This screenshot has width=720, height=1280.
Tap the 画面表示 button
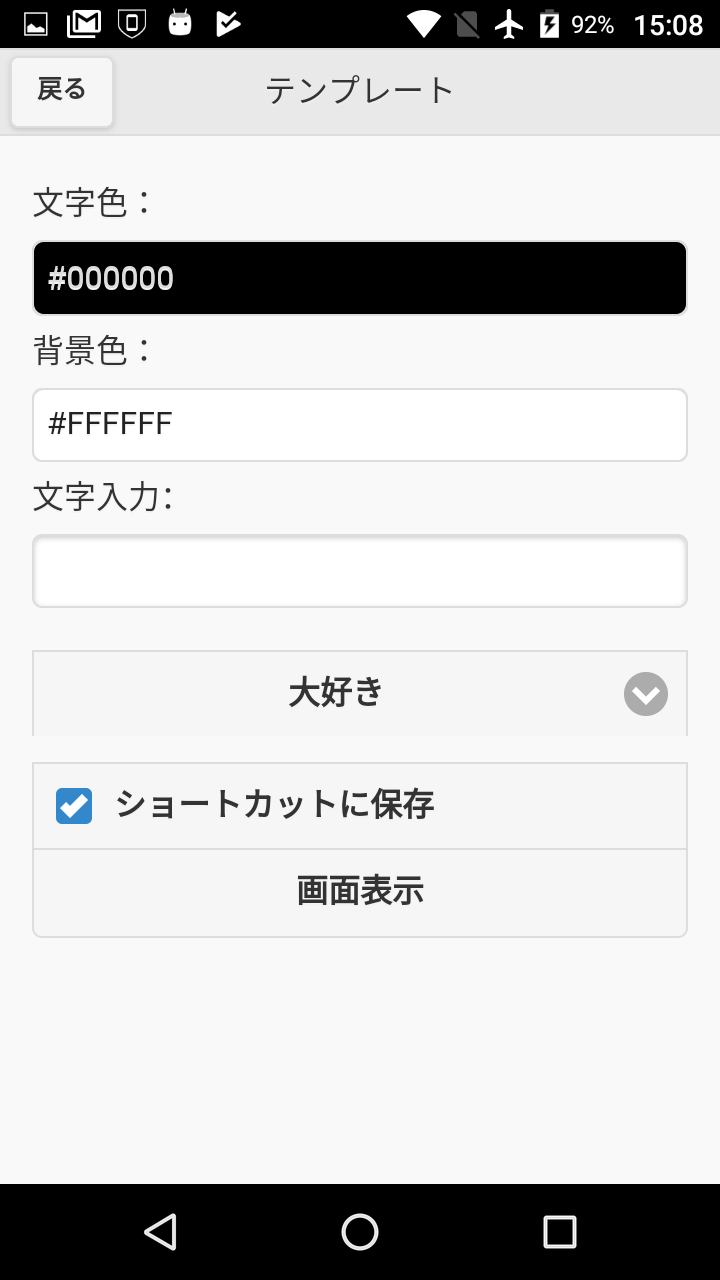click(x=360, y=892)
